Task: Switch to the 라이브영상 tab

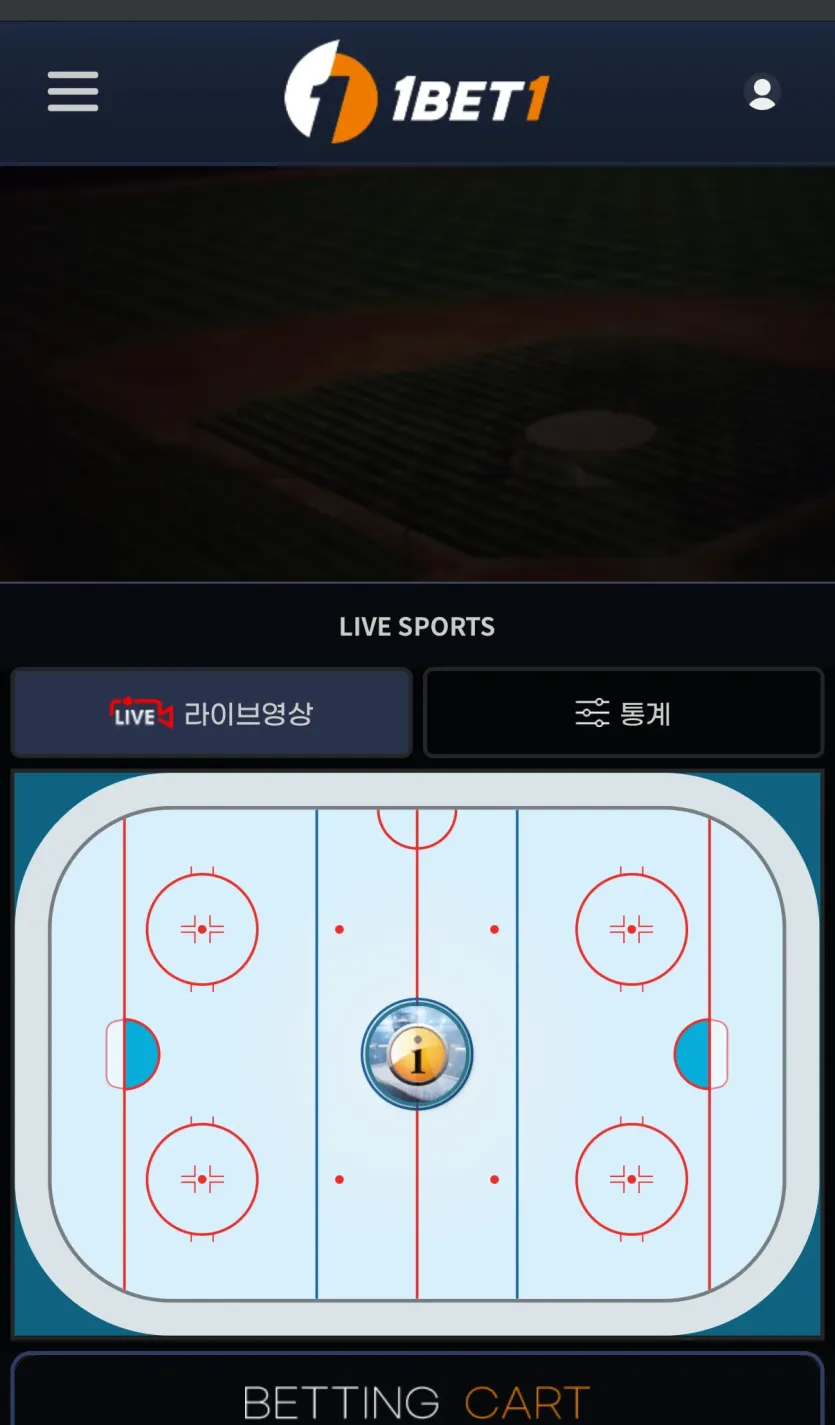Action: [x=212, y=713]
